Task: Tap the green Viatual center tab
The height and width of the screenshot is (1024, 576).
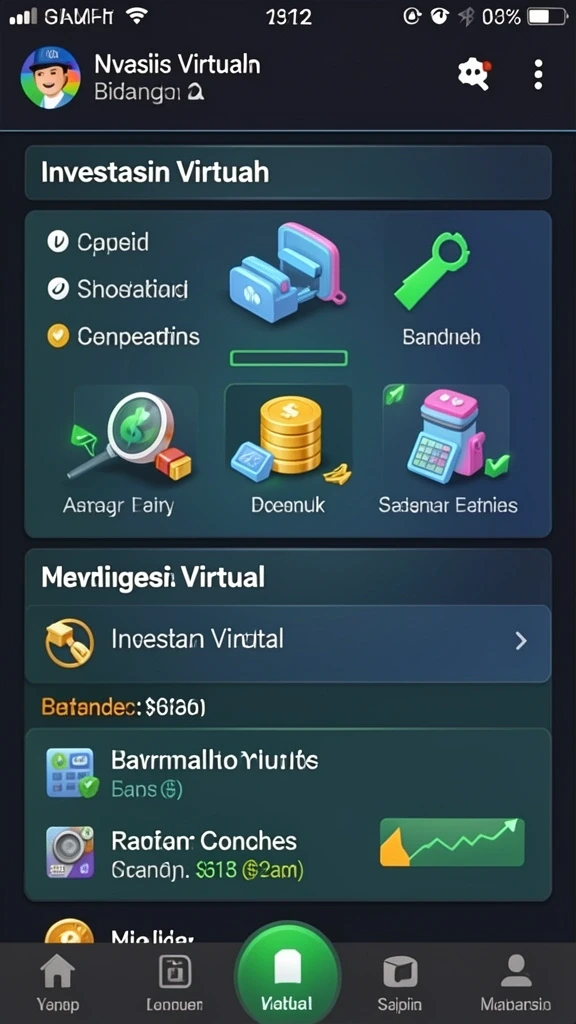Action: (287, 975)
